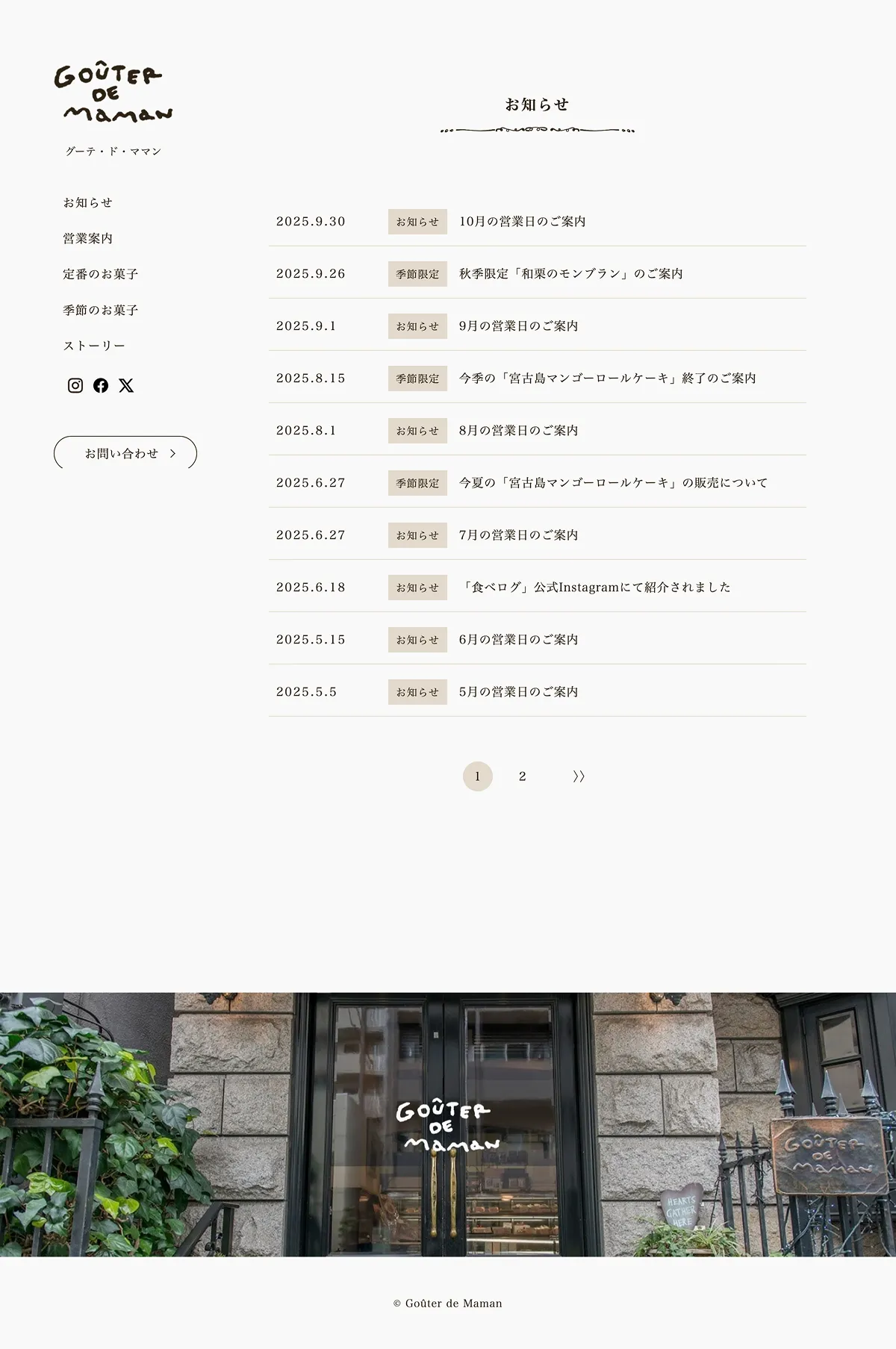Screen dimensions: 896x1349
Task: Open the 6月の営業日のご案内 news item
Action: coord(518,640)
